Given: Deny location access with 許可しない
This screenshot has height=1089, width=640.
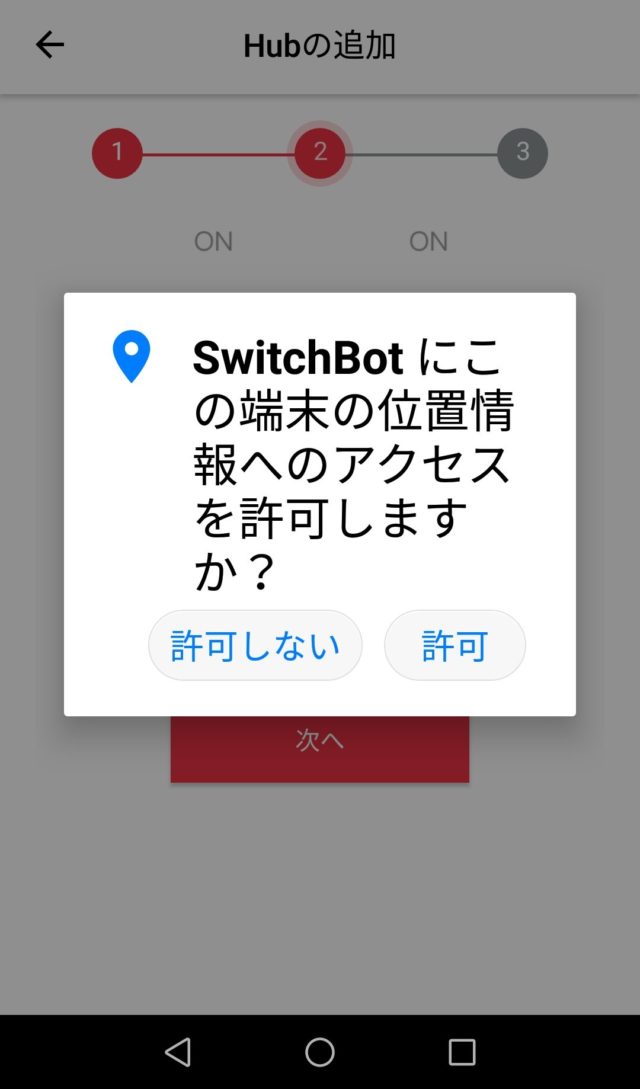Looking at the screenshot, I should [255, 645].
